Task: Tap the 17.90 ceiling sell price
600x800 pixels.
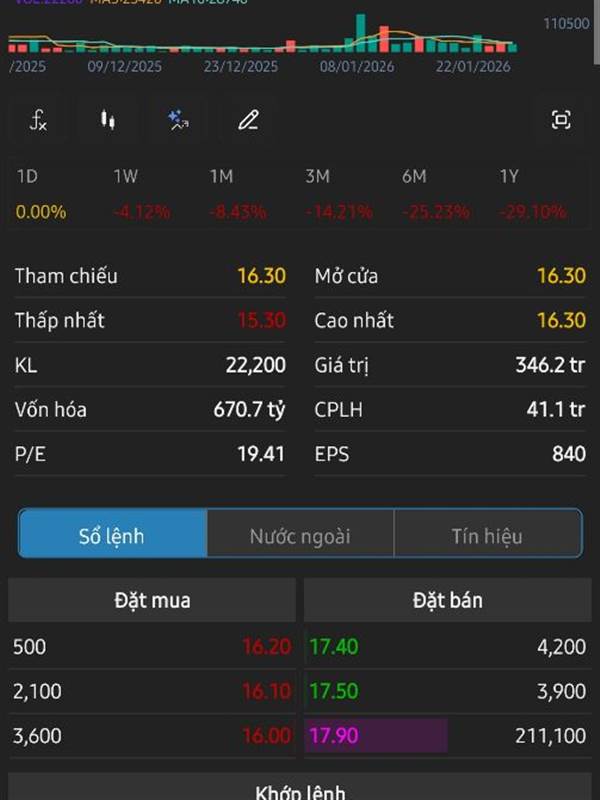Action: click(334, 736)
